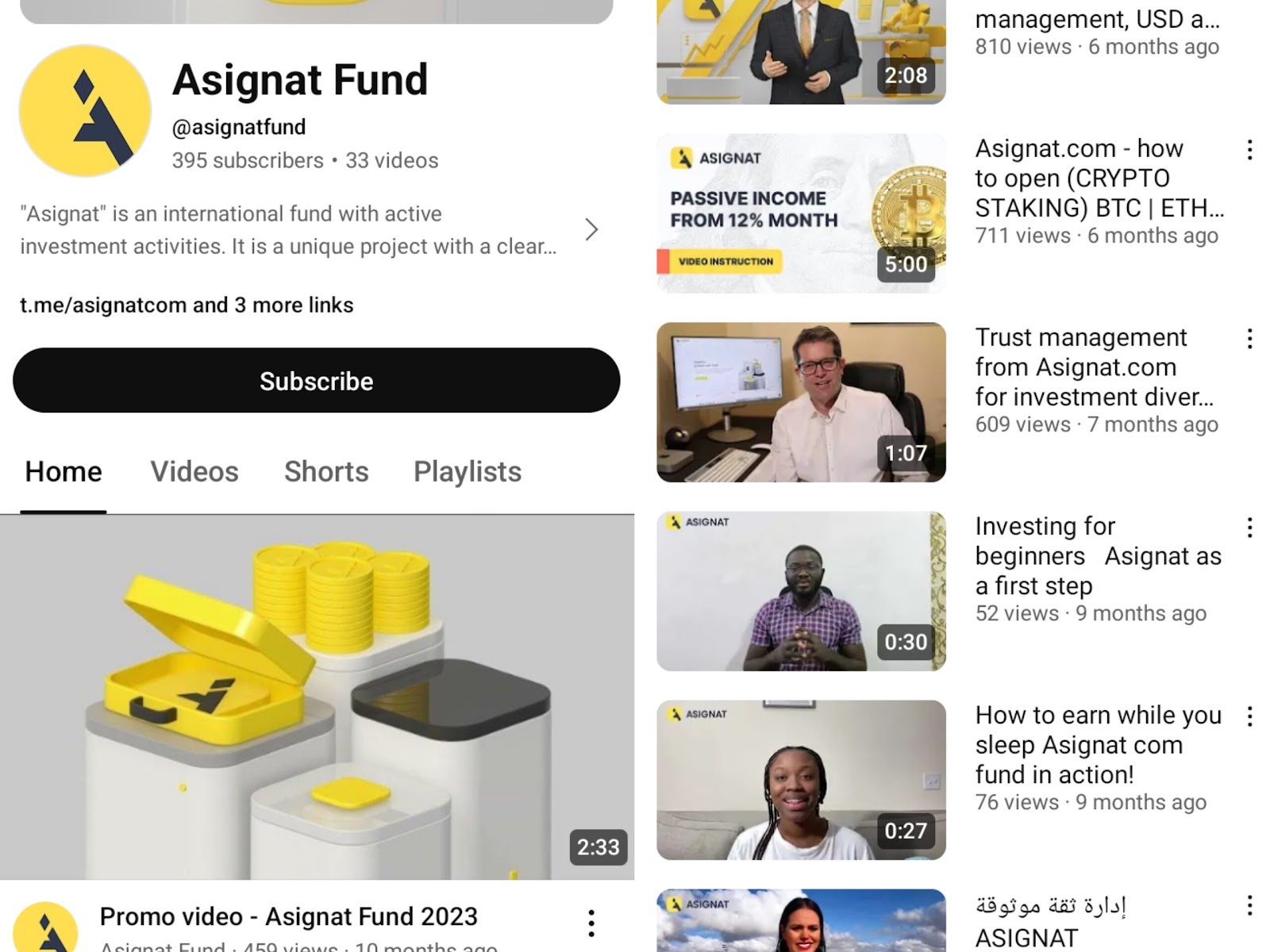
Task: Open more options for Trust management video
Action: [x=1249, y=339]
